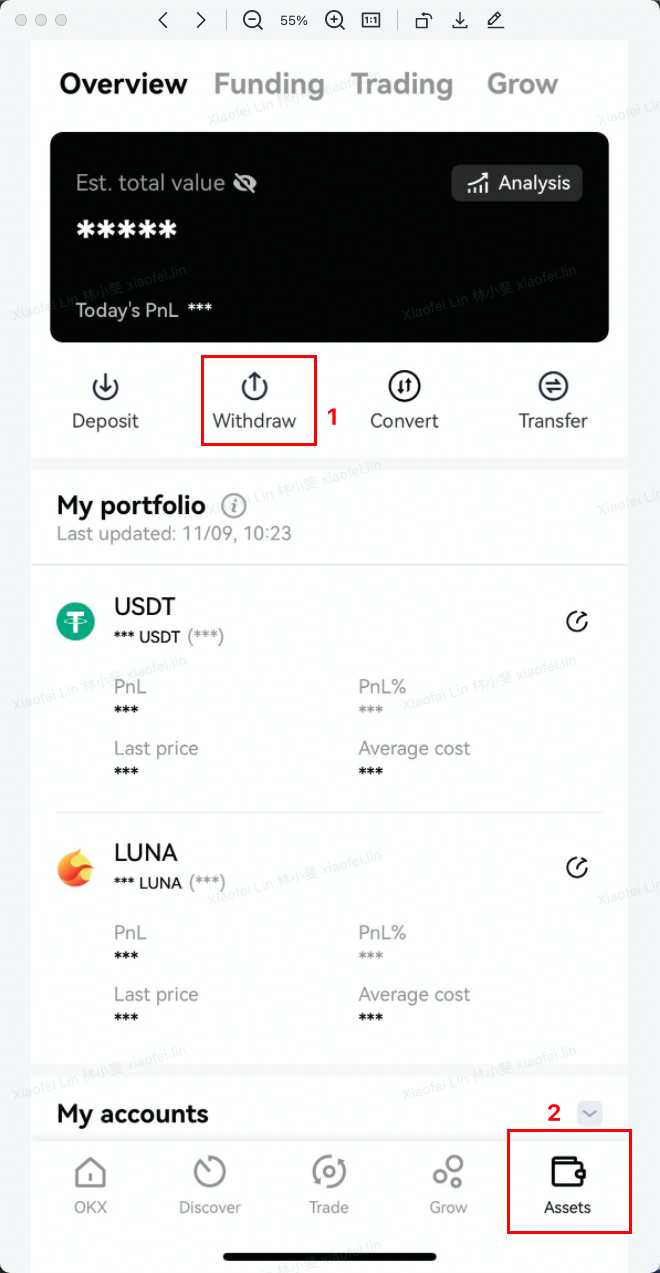Viewport: 660px width, 1273px height.
Task: Open the Convert option
Action: (x=404, y=401)
